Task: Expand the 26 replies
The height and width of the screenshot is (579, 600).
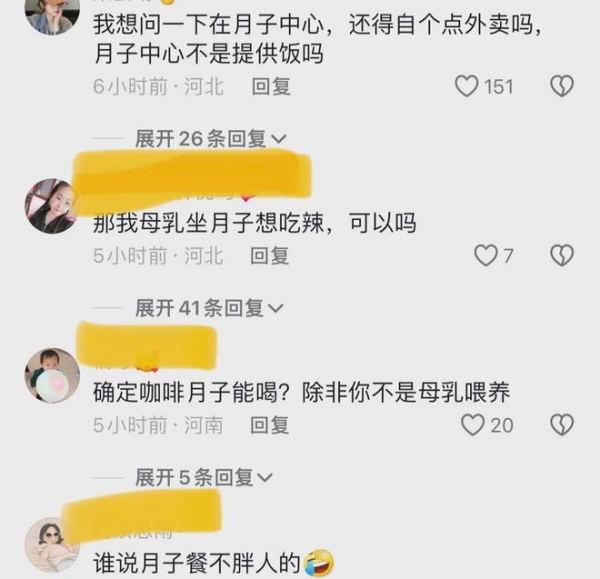Action: [x=211, y=138]
